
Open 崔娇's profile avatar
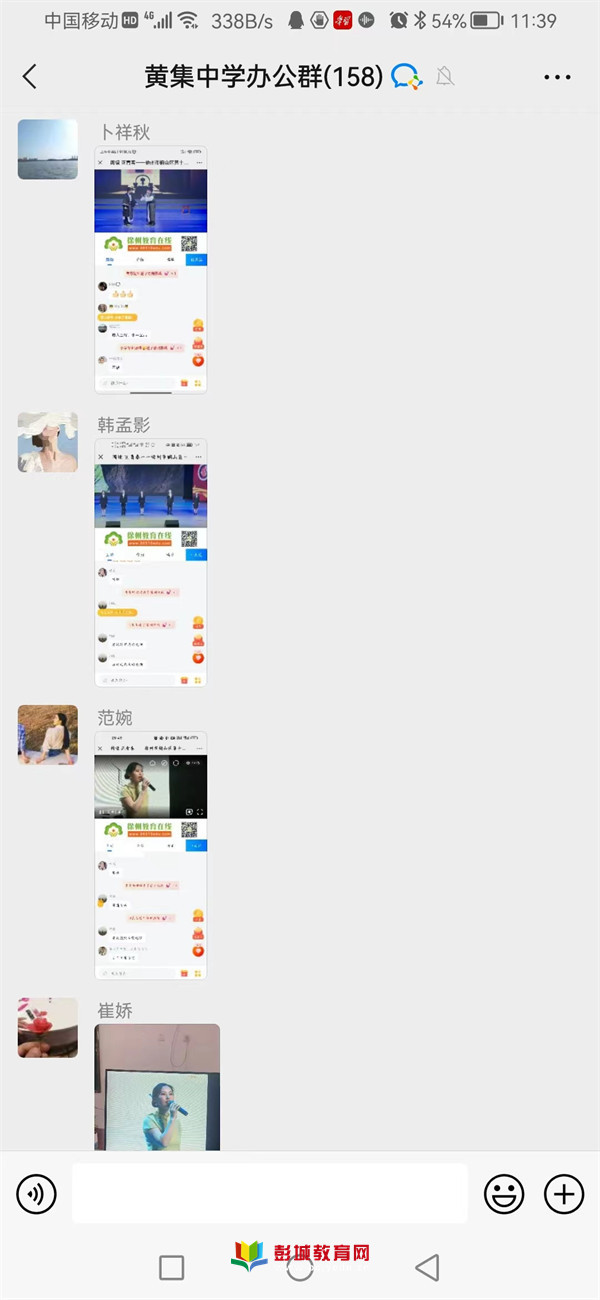click(48, 1027)
